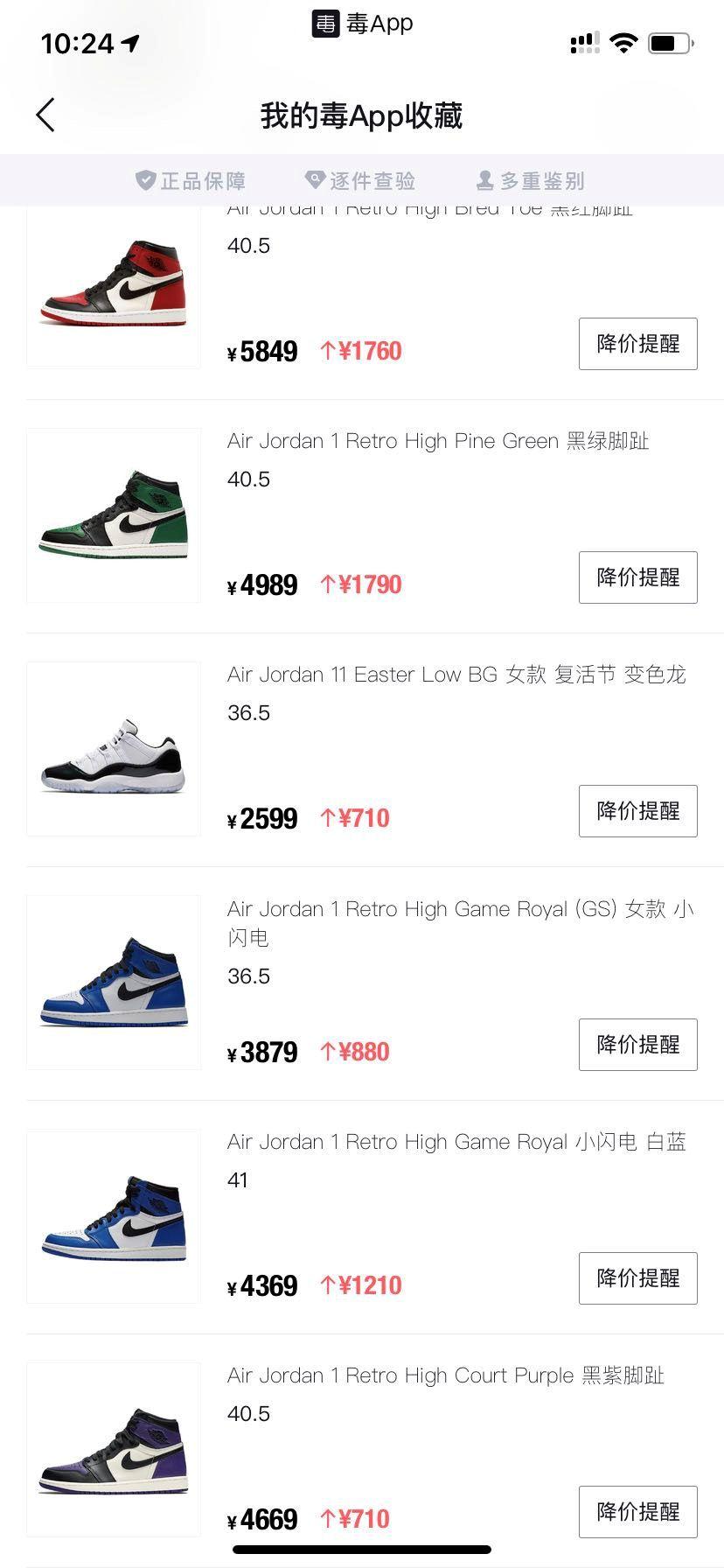View the Court Purple 黑紫脚趾 shoe image
Viewport: 724px width, 1568px height.
[114, 1449]
